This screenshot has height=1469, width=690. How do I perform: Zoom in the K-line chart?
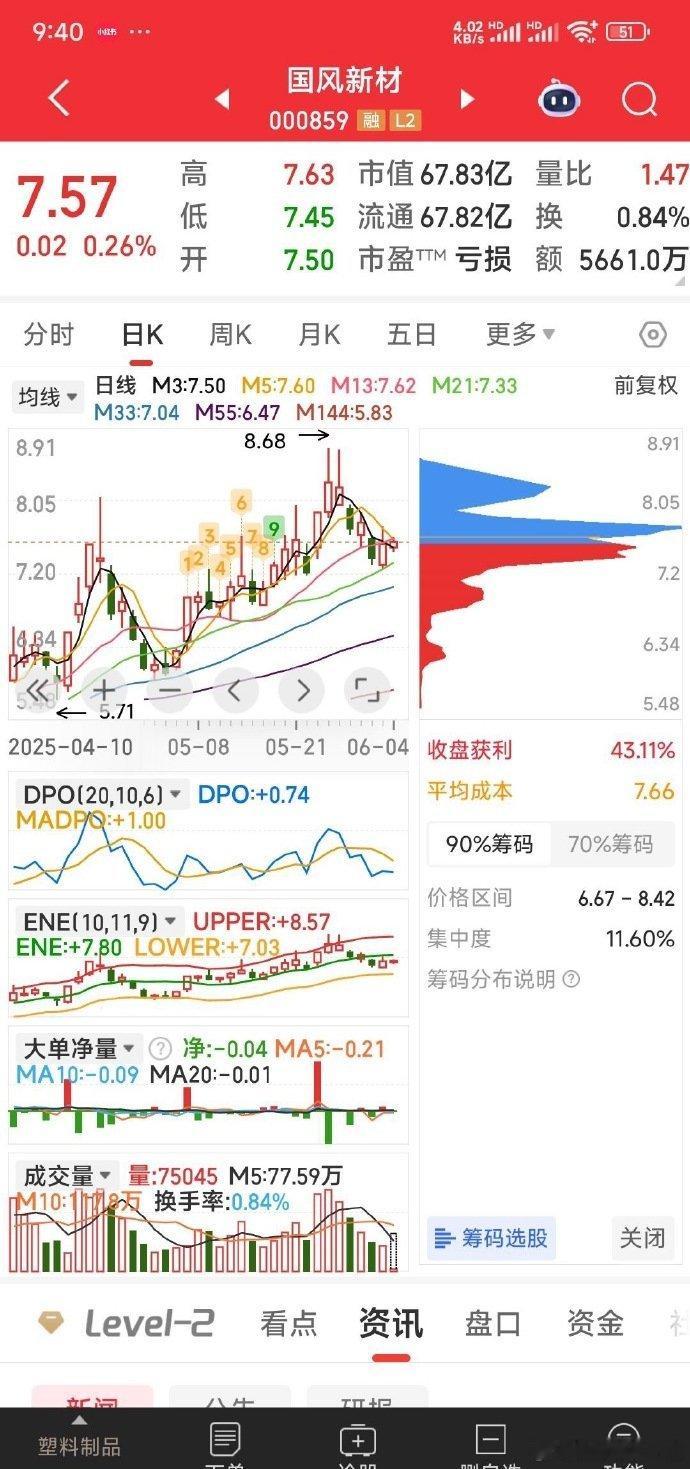click(x=104, y=690)
